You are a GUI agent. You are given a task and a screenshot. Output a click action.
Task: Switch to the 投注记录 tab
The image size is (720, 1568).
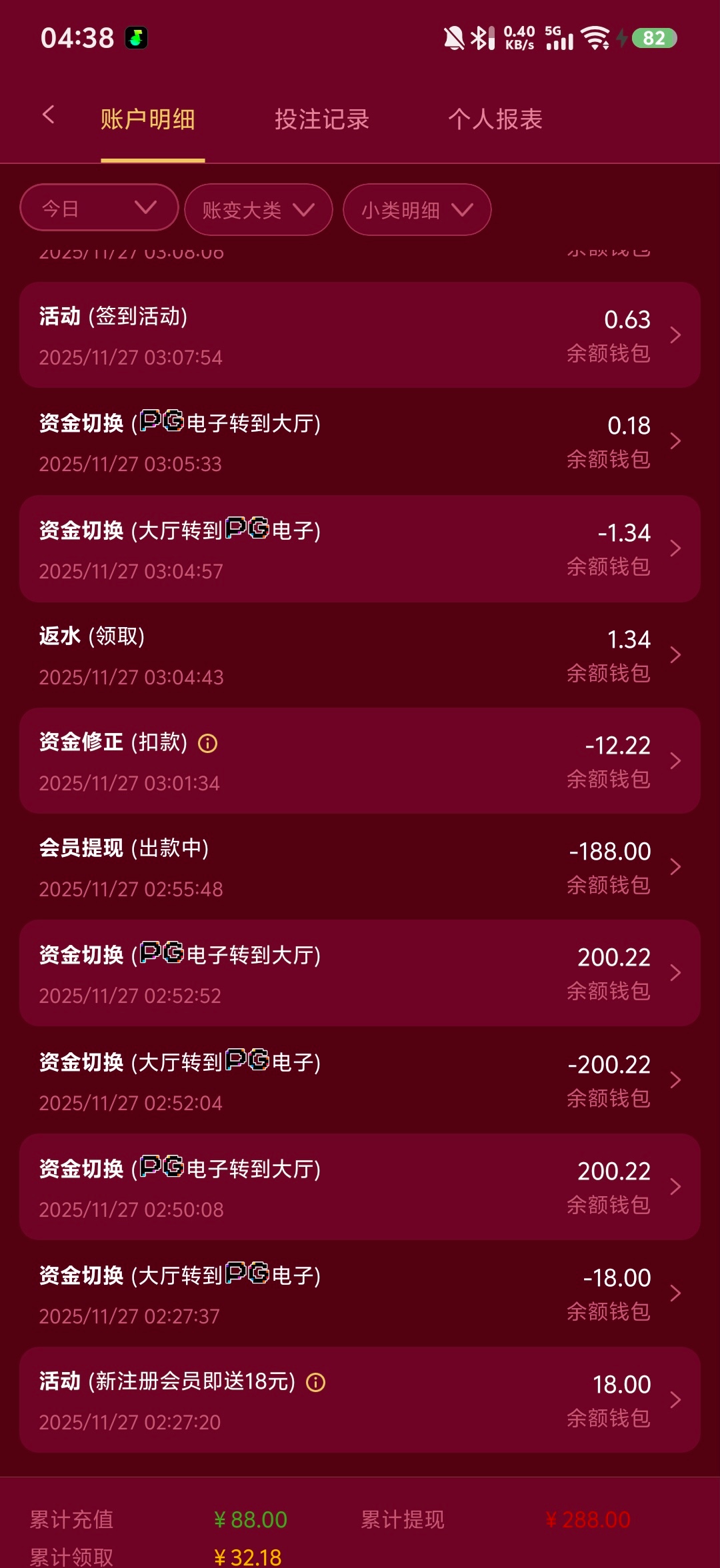322,120
